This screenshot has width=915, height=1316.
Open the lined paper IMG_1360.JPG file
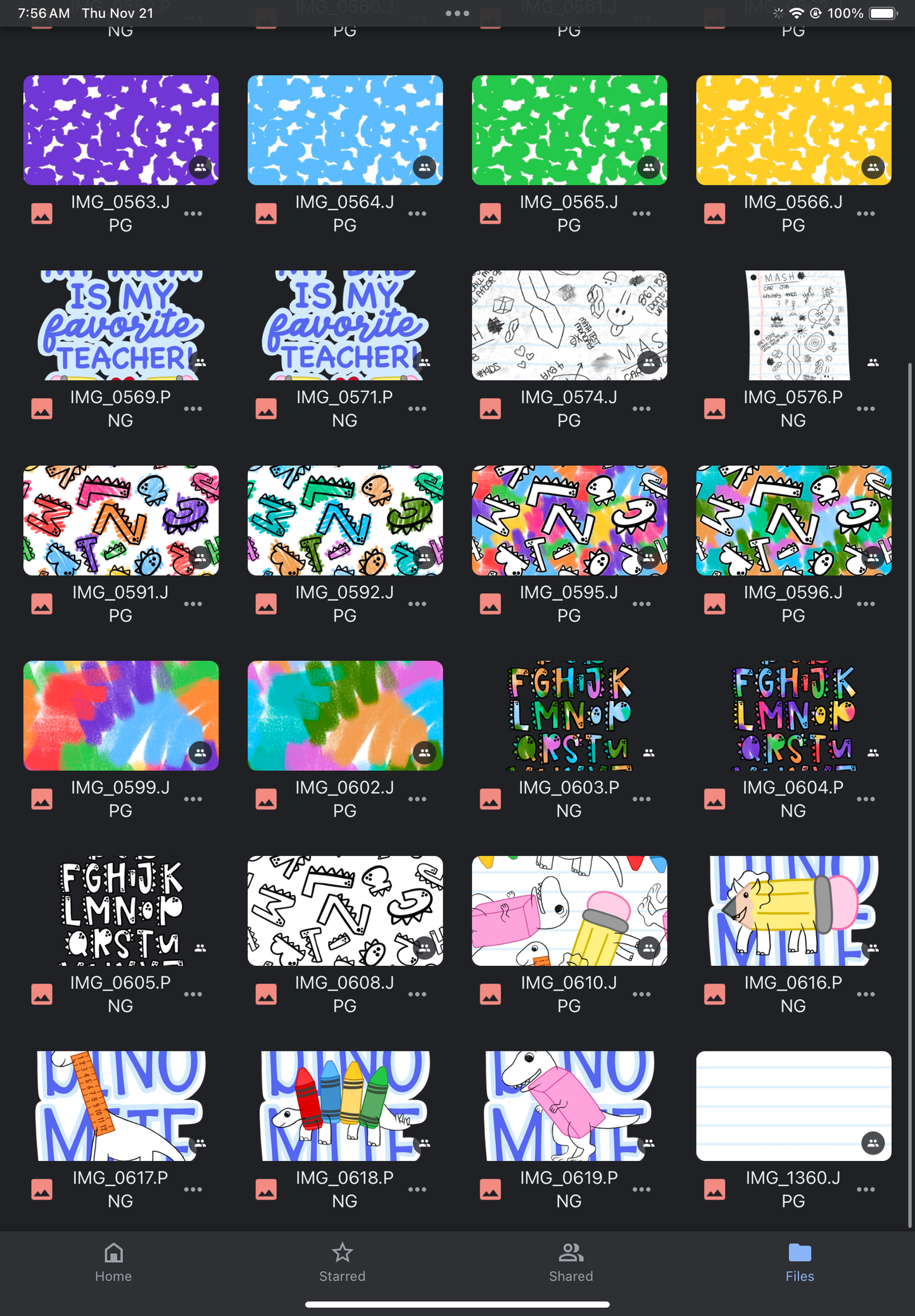click(793, 1105)
